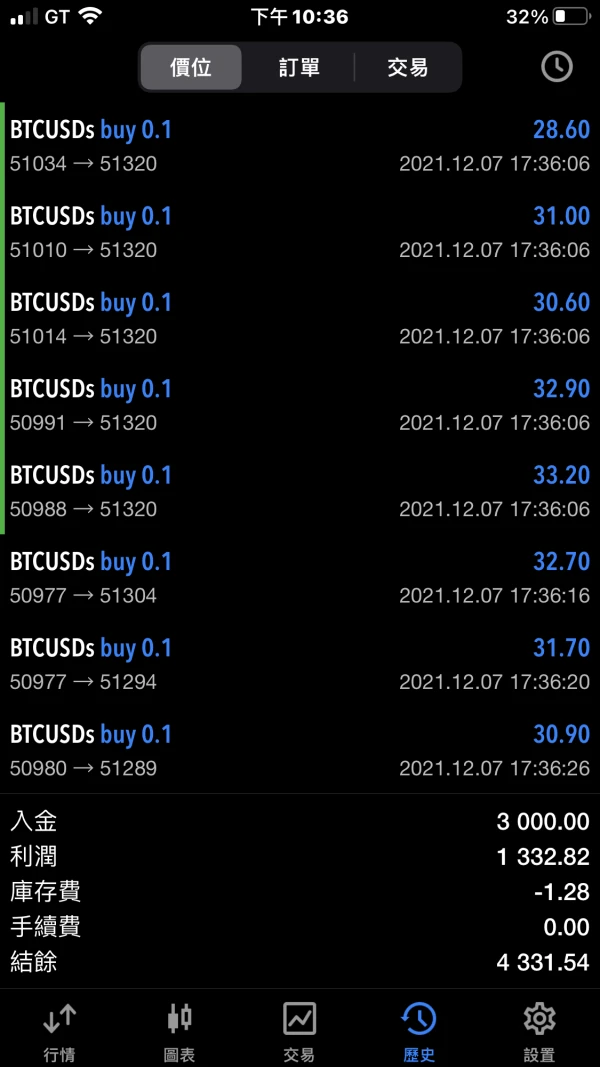This screenshot has height=1067, width=600.
Task: Switch to the 交易 segment at top
Action: pyautogui.click(x=407, y=67)
